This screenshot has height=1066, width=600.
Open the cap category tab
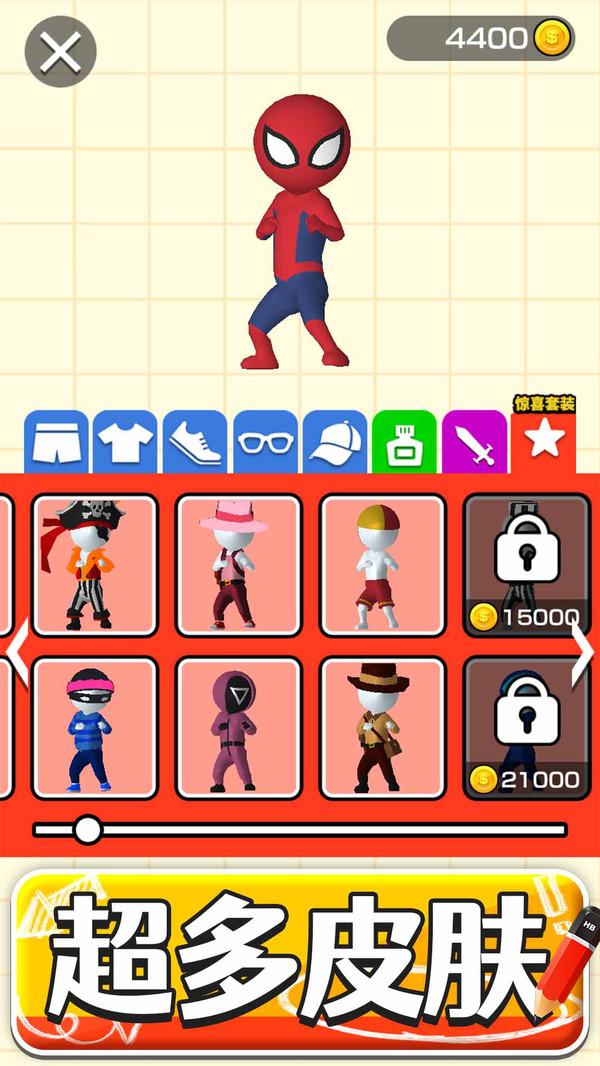point(335,442)
